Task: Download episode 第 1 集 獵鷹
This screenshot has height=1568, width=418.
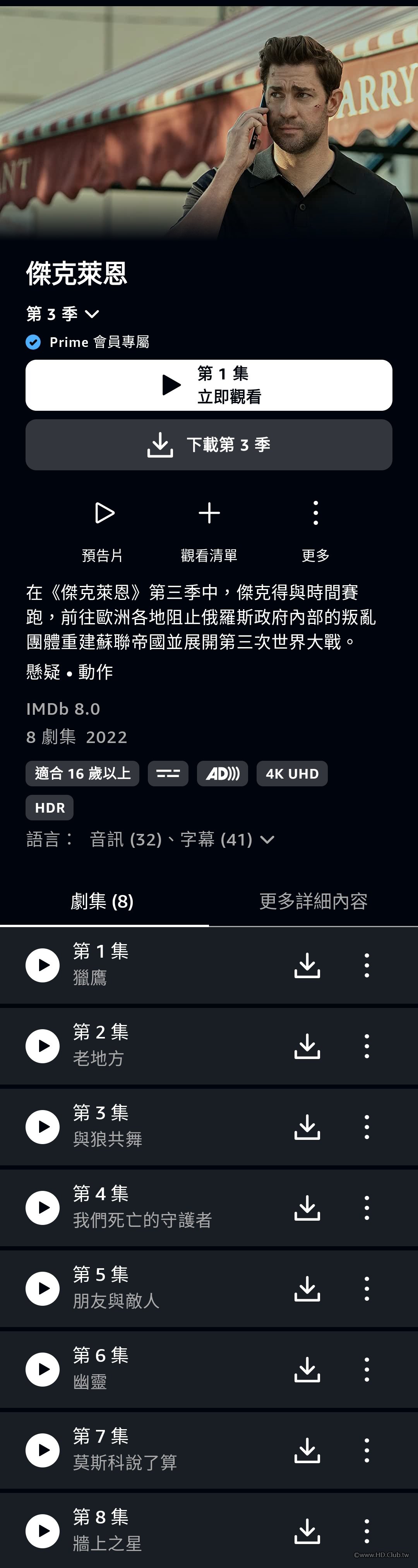Action: [x=307, y=965]
